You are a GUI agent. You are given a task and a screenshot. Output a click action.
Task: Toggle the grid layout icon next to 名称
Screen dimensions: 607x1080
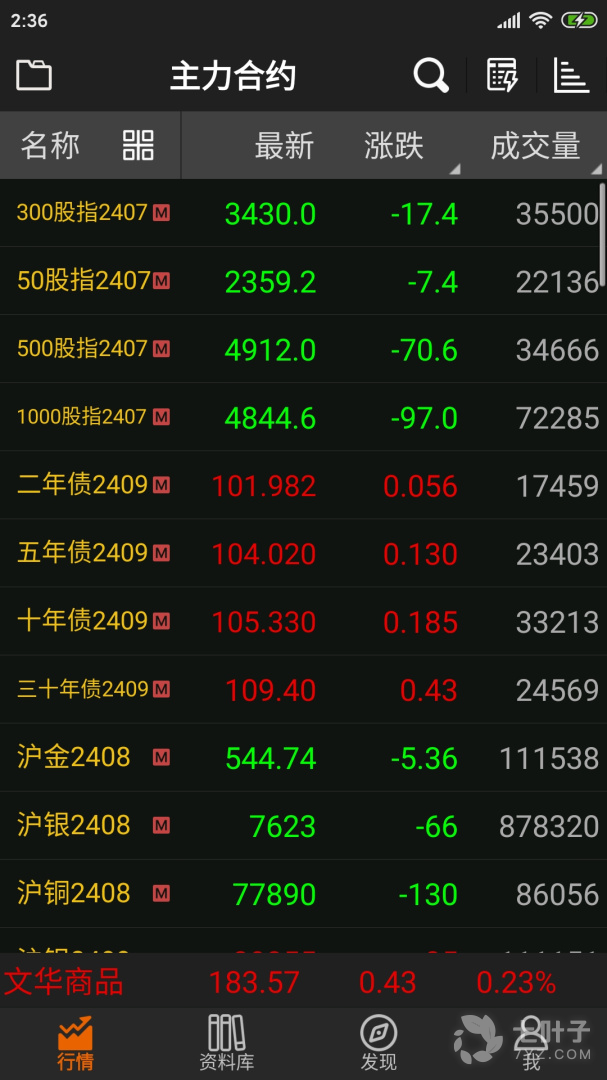(x=138, y=145)
